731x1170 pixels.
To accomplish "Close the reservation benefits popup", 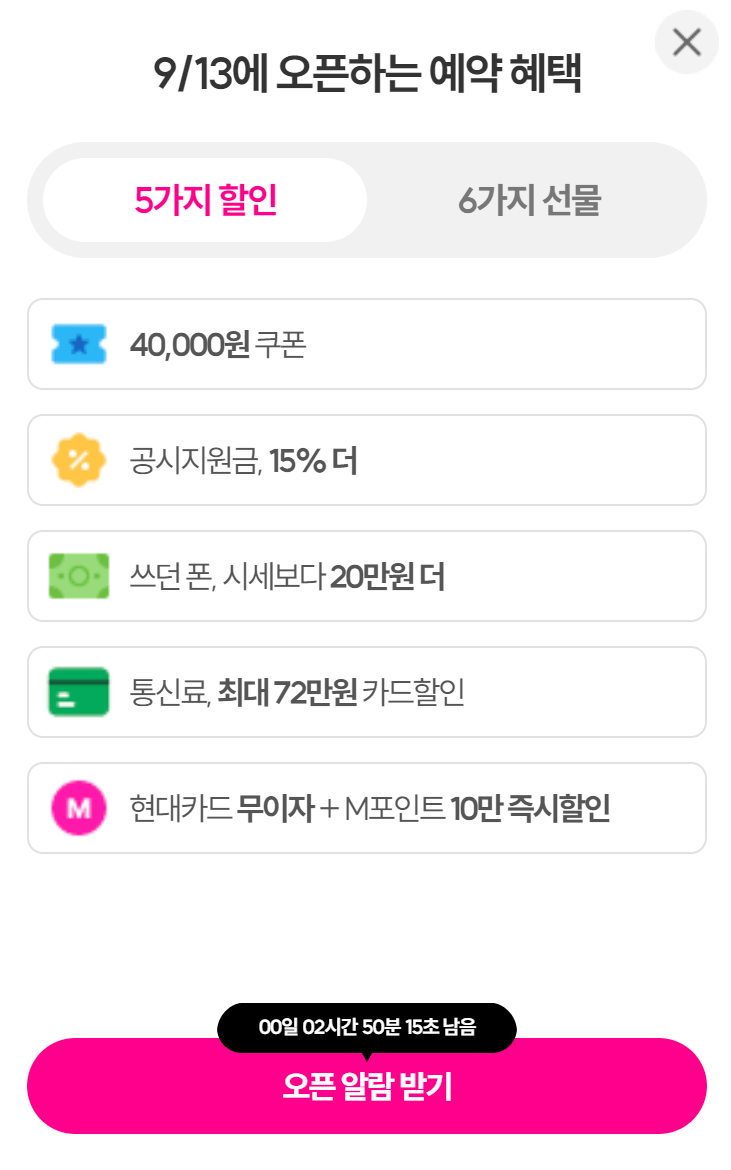I will coord(686,44).
